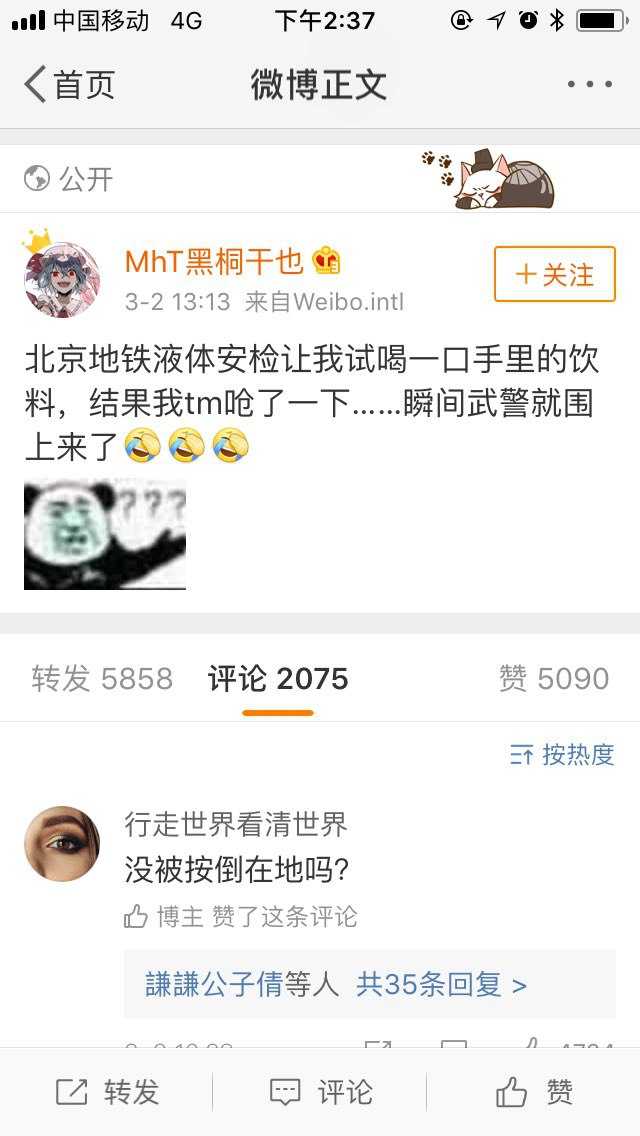Viewport: 640px width, 1136px height.
Task: View the panda meme image
Action: point(105,534)
